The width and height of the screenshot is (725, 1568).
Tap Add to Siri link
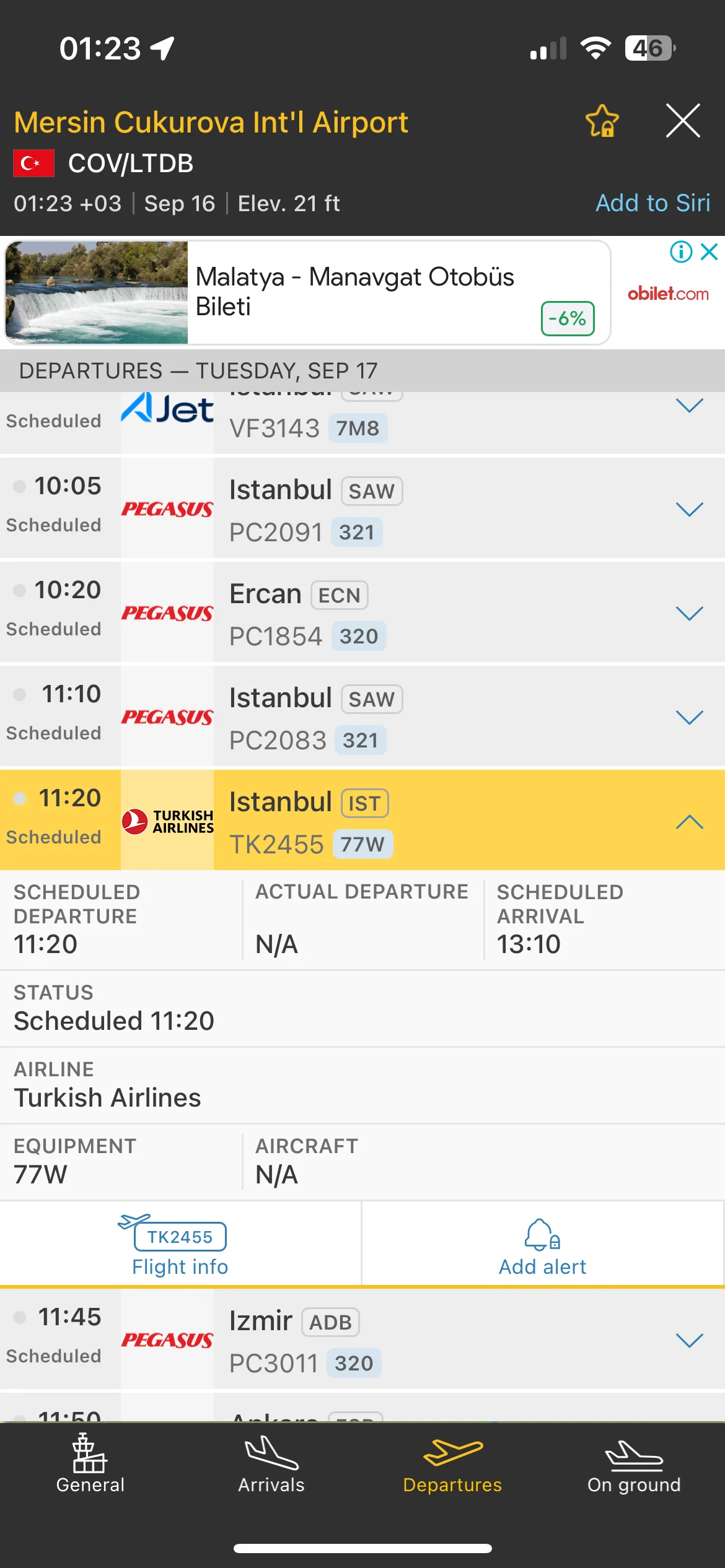(x=652, y=203)
